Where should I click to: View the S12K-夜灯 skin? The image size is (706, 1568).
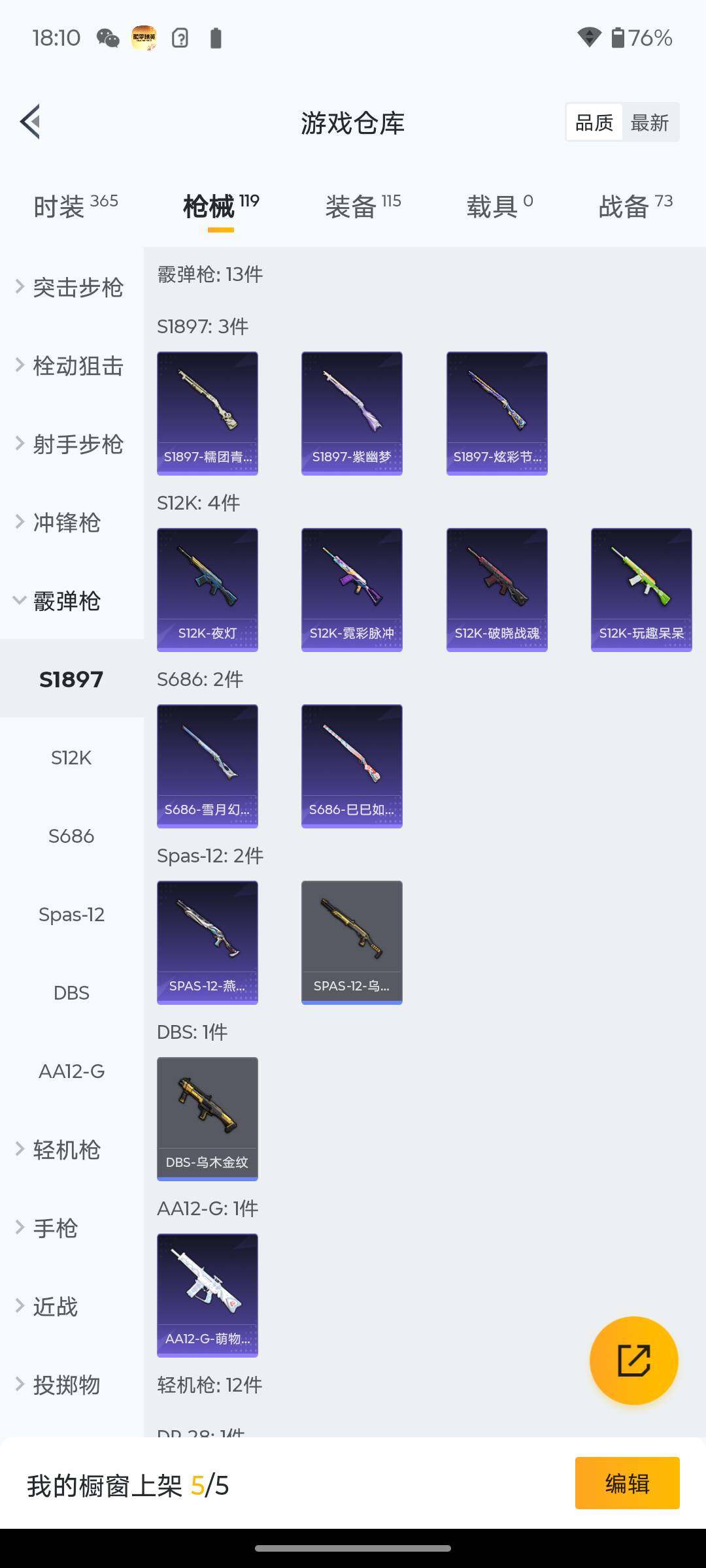(207, 589)
